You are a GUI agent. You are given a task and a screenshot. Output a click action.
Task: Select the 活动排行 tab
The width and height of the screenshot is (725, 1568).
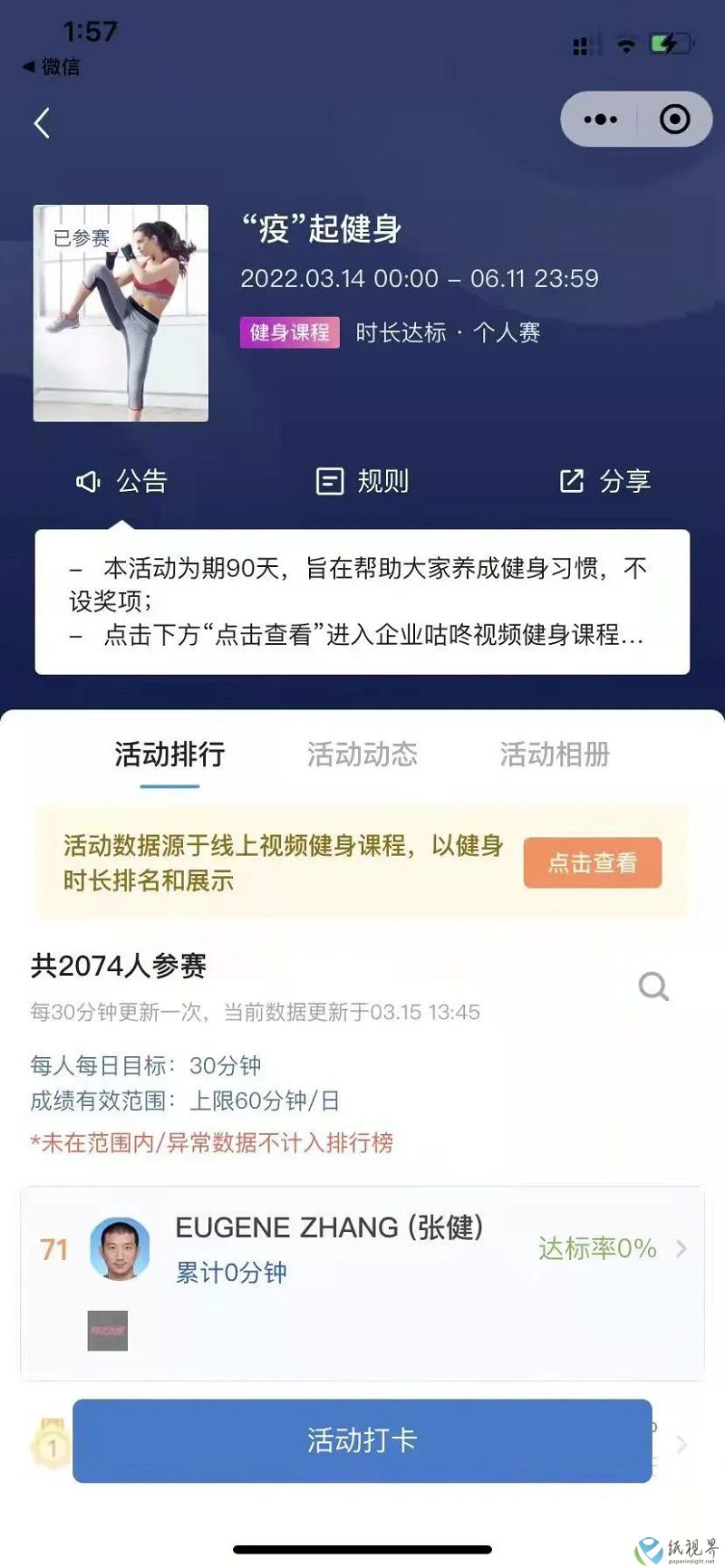[x=169, y=754]
